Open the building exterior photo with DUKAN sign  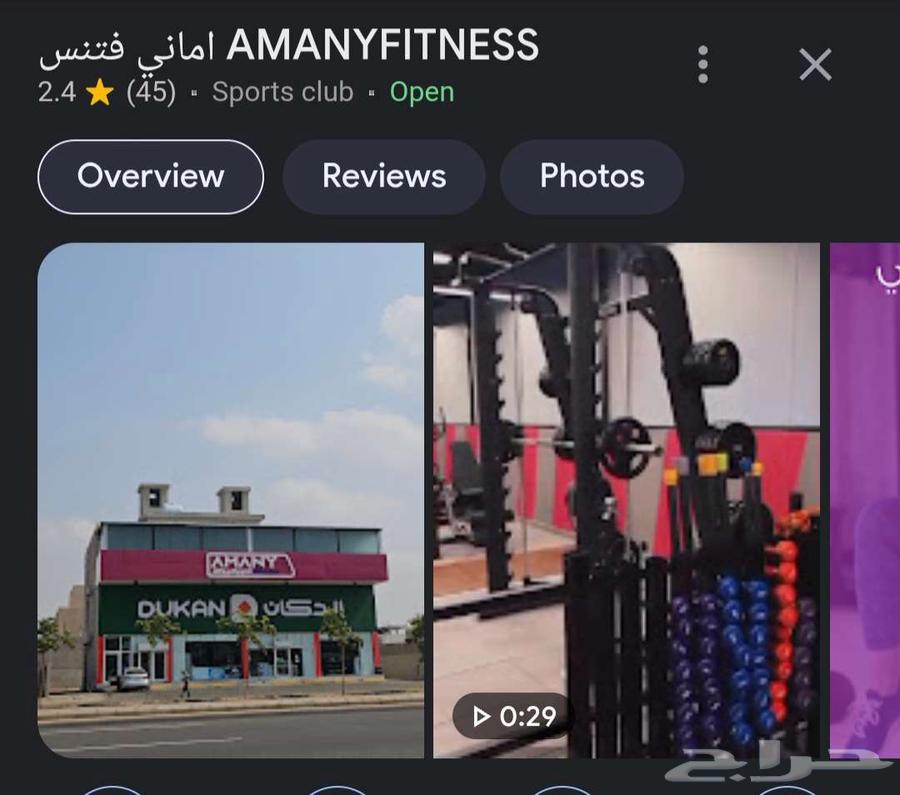(x=231, y=500)
